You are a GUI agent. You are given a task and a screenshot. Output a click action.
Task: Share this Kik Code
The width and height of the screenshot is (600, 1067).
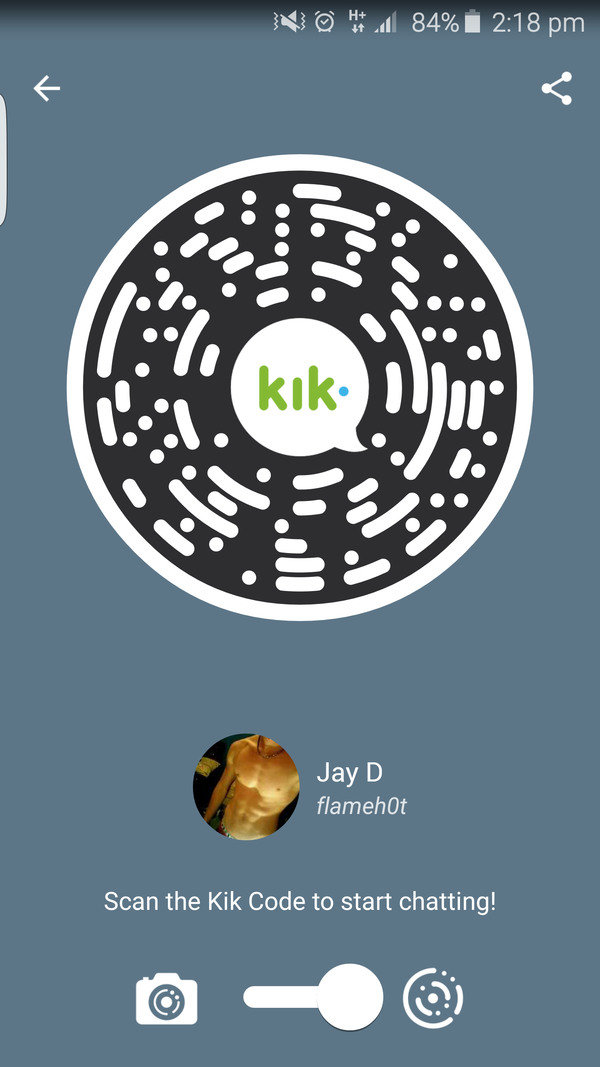pos(556,89)
